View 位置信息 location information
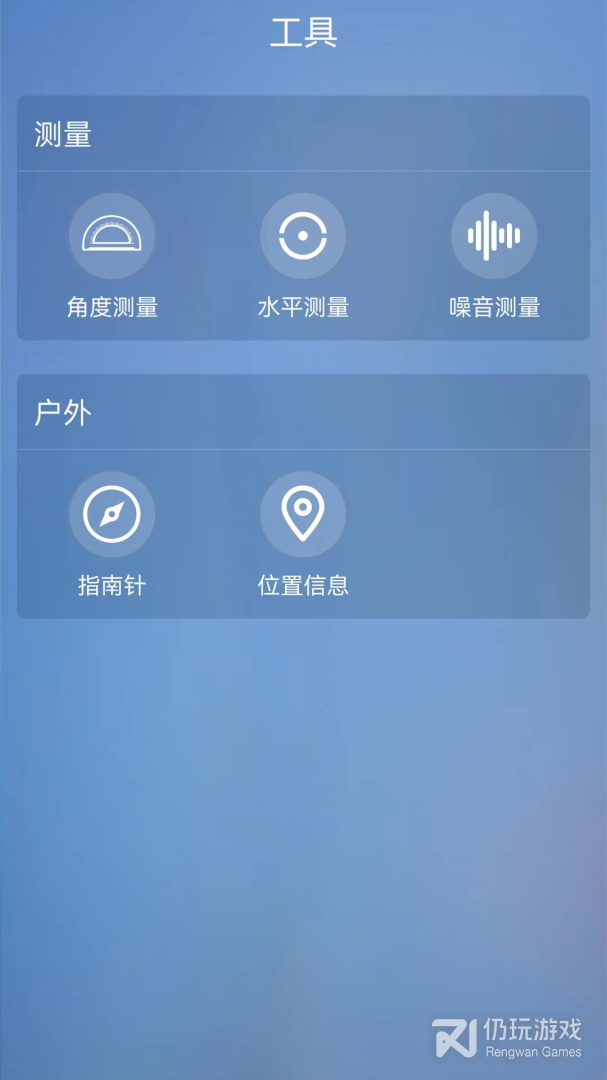The image size is (607, 1080). (x=303, y=515)
